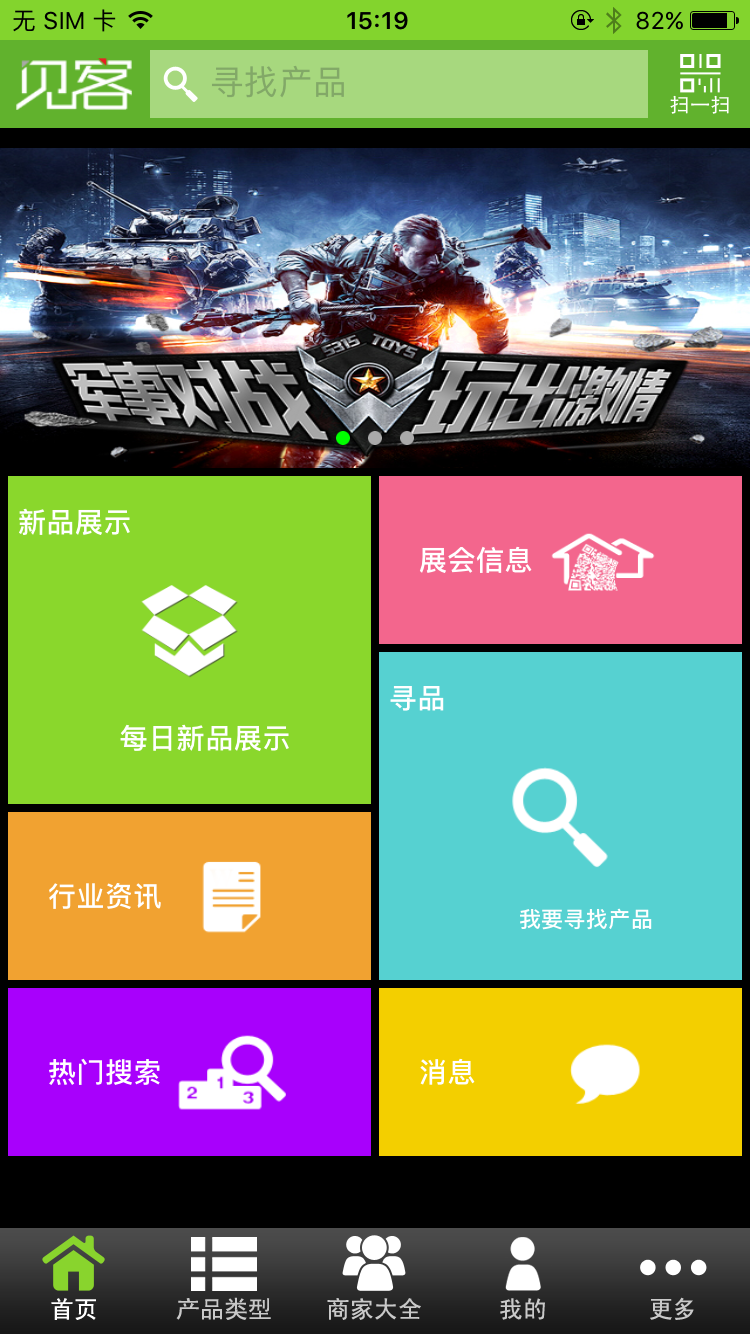This screenshot has height=1334, width=750.
Task: Switch to the 产品类型 tab
Action: coord(224,1280)
